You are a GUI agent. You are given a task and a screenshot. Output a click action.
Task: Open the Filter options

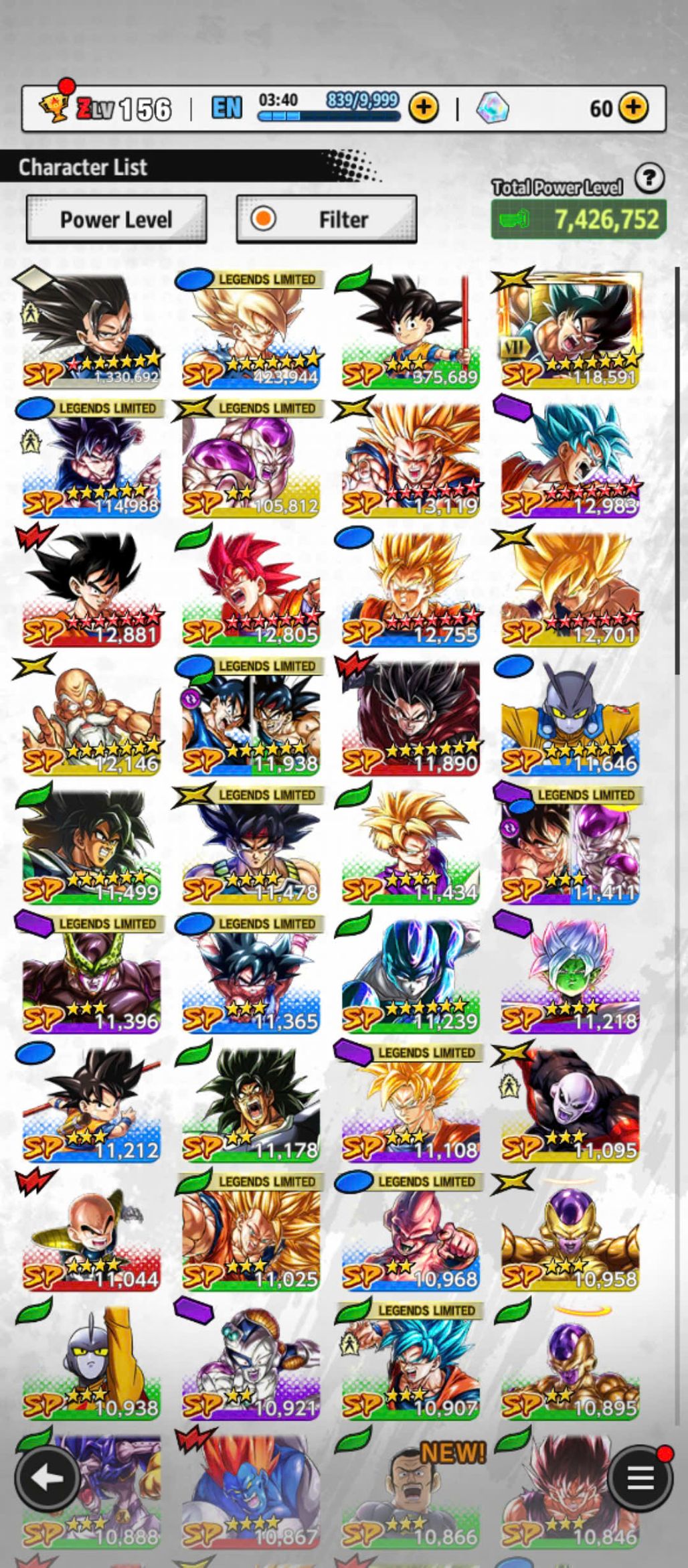pos(327,219)
